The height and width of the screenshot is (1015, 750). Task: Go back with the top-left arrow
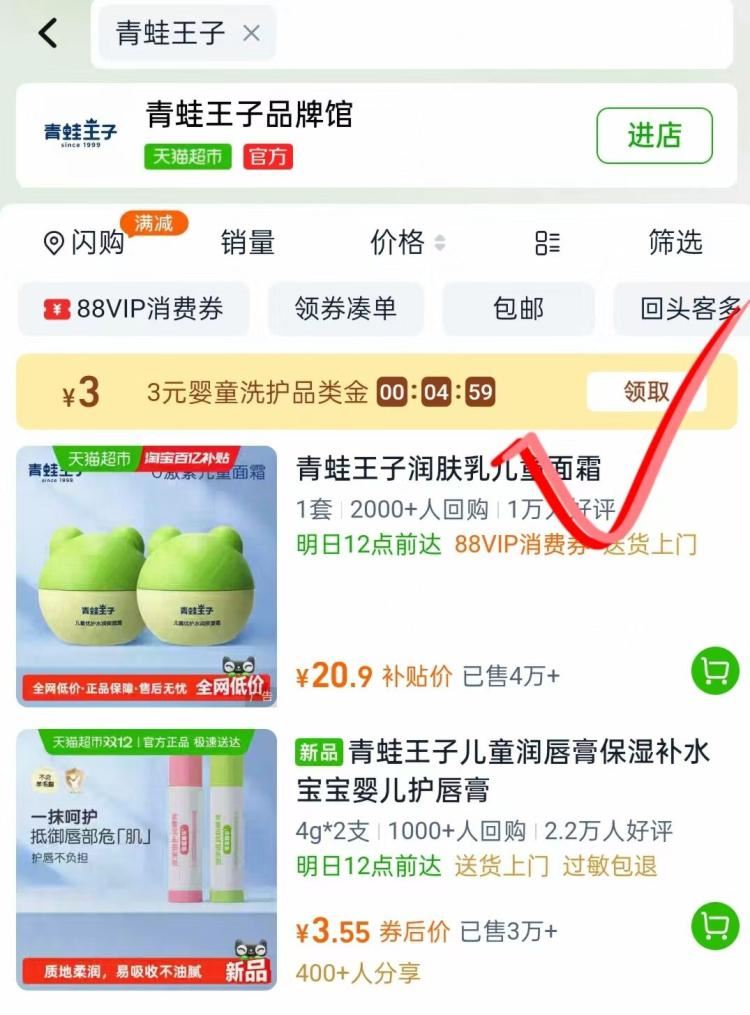click(48, 32)
